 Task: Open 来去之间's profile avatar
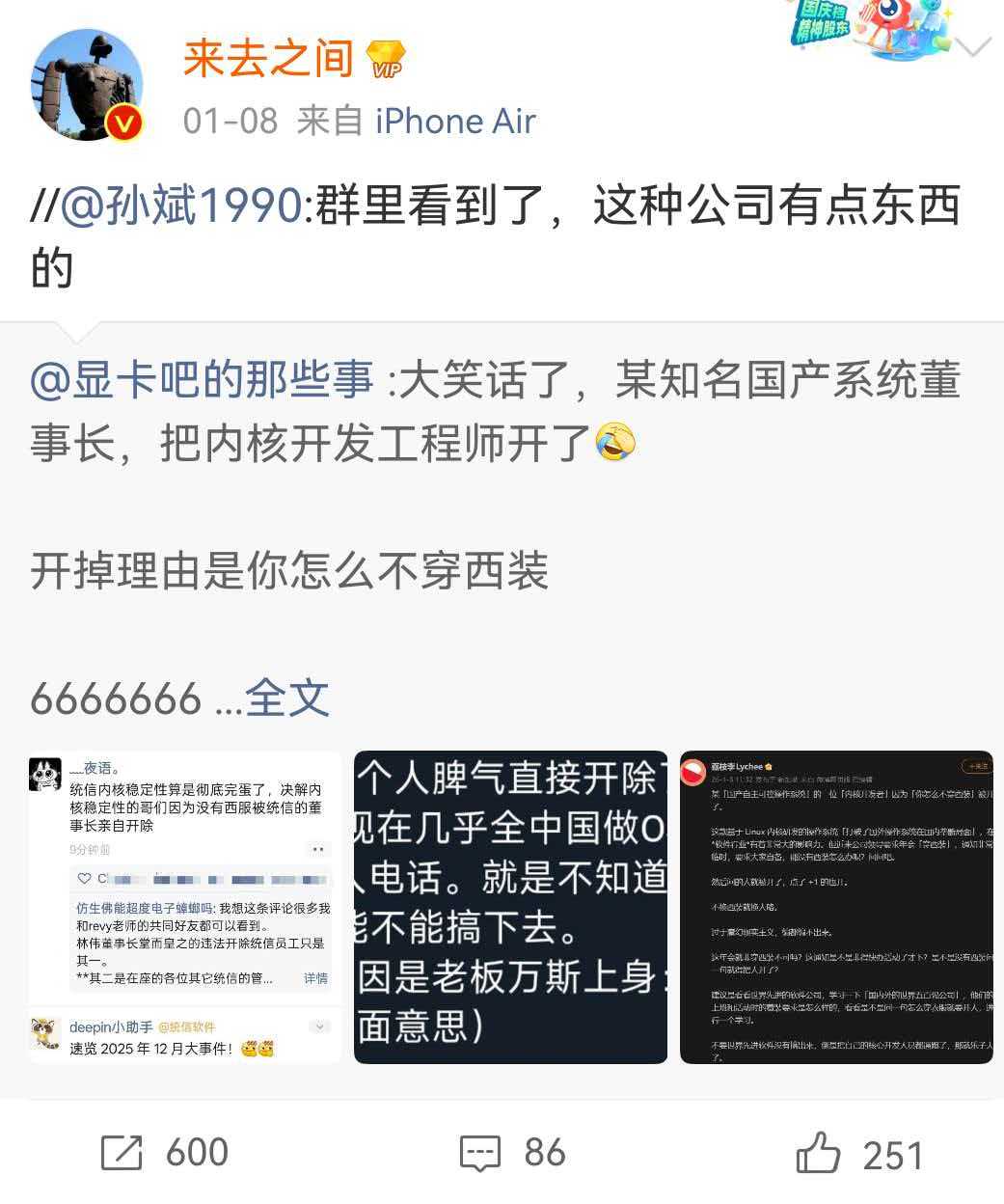tap(87, 86)
